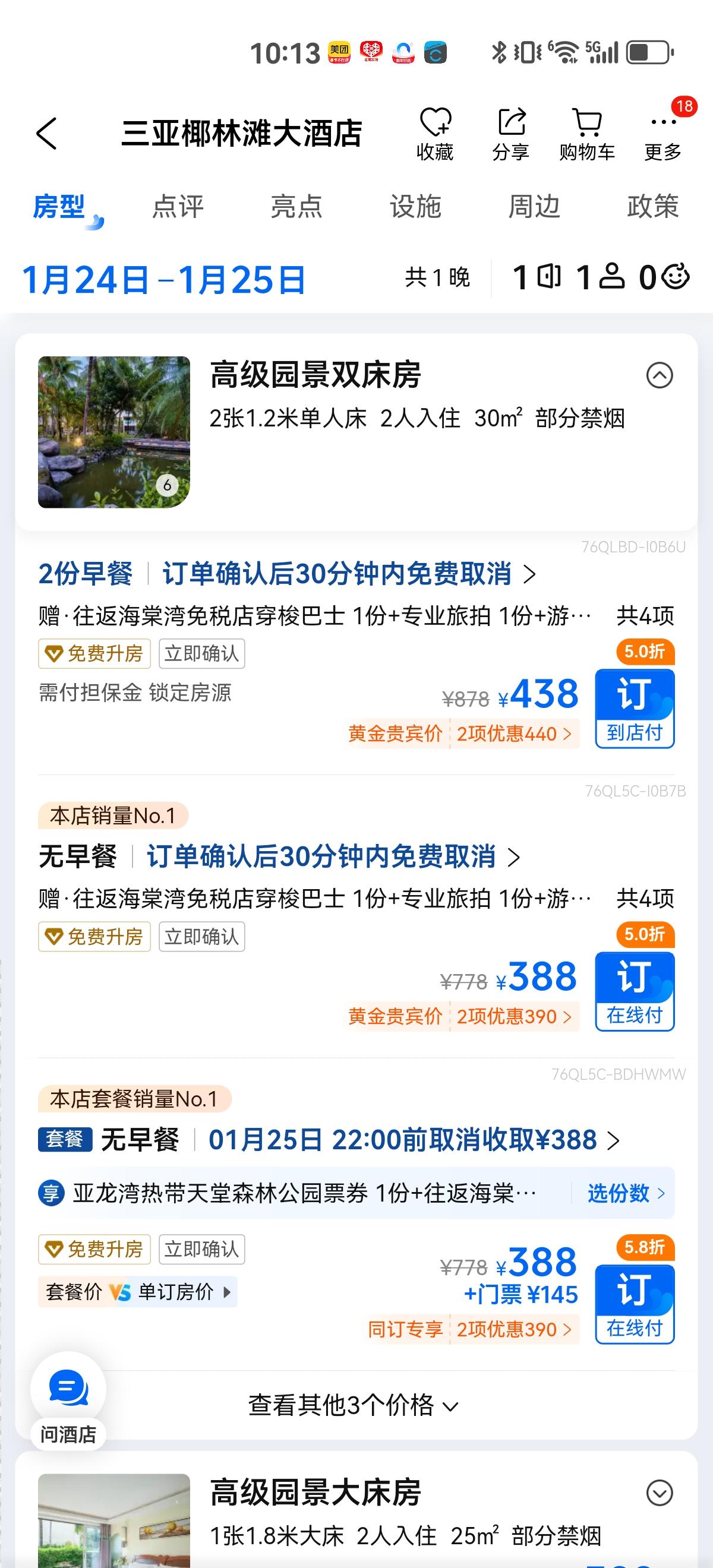Switch to the 亮点 highlights tab
Screen dimensions: 713x1568
click(x=296, y=206)
